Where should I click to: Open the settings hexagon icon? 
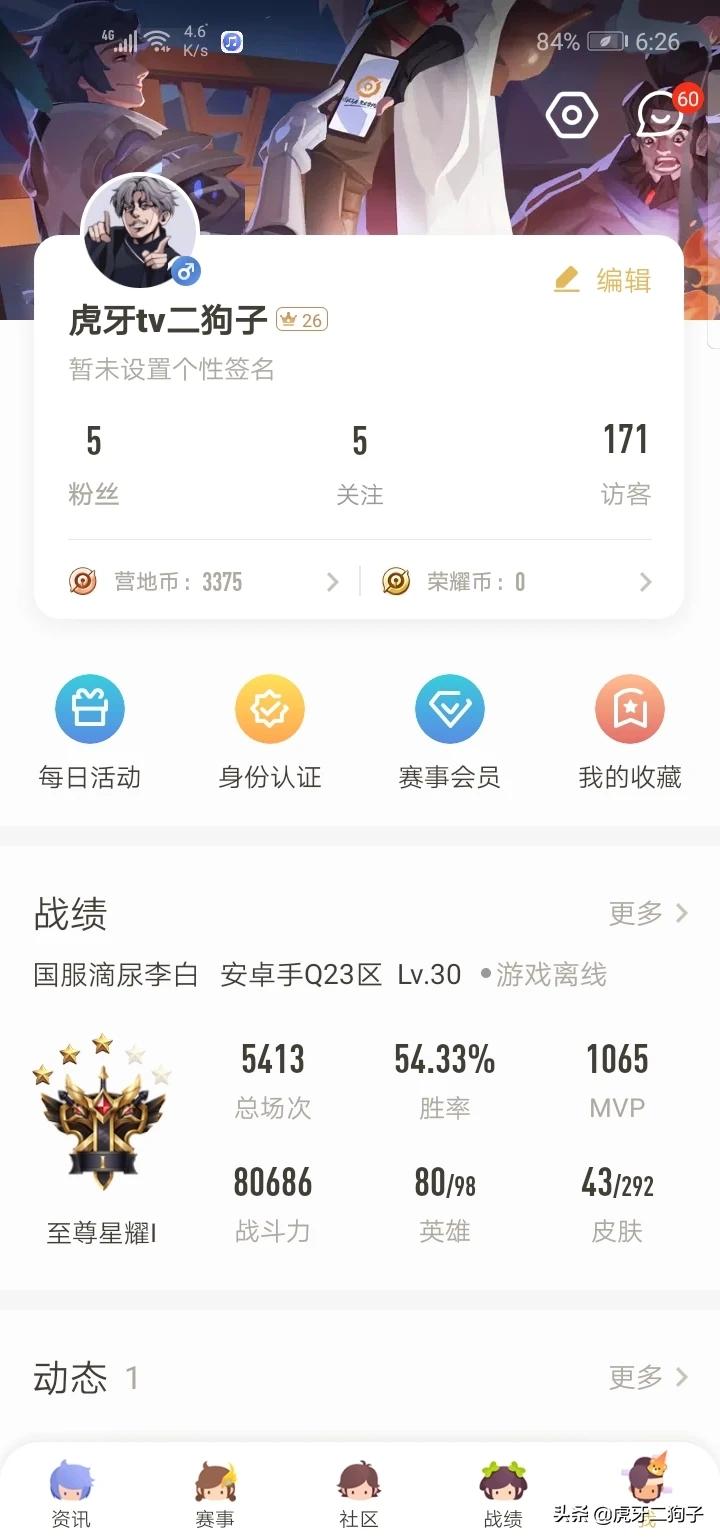[x=571, y=116]
